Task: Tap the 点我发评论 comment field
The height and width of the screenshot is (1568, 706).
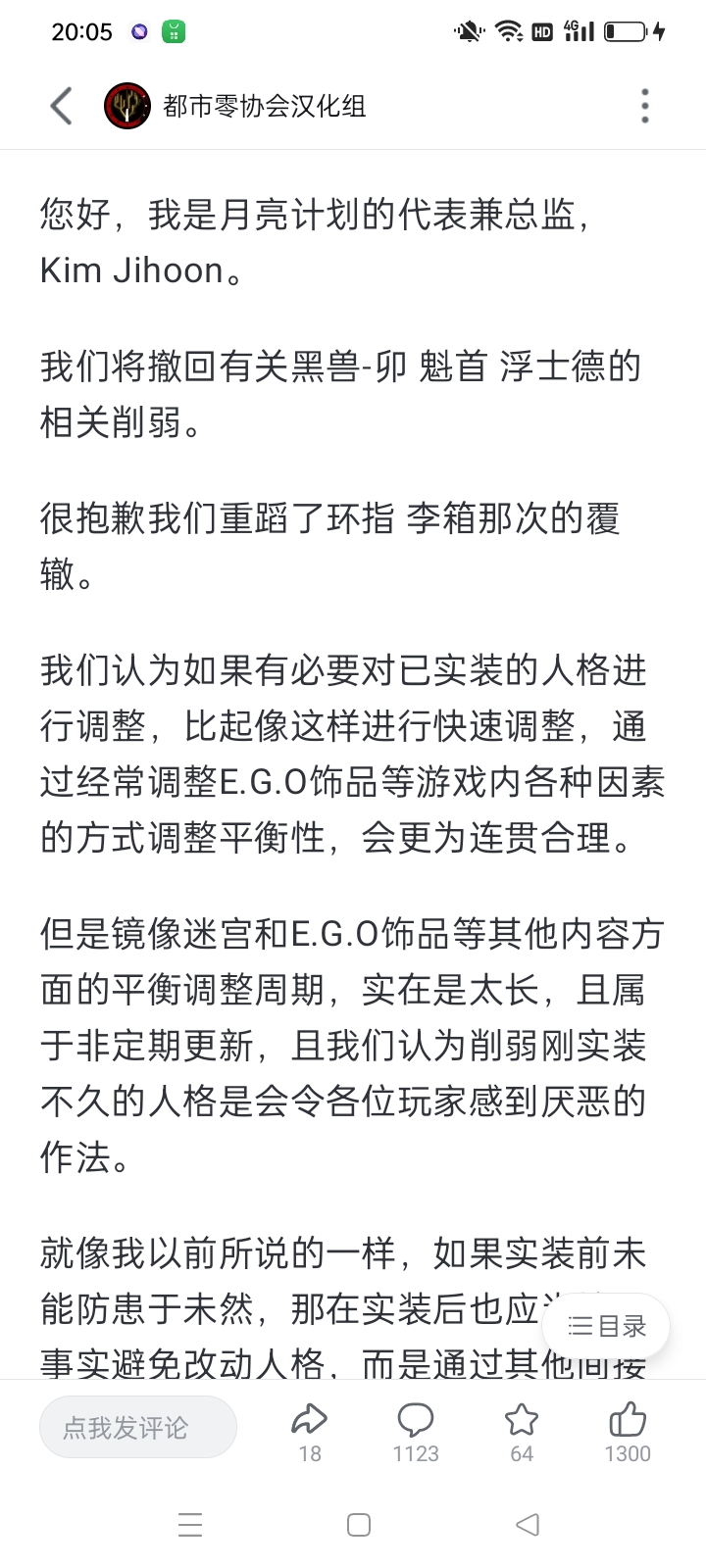Action: (138, 1427)
